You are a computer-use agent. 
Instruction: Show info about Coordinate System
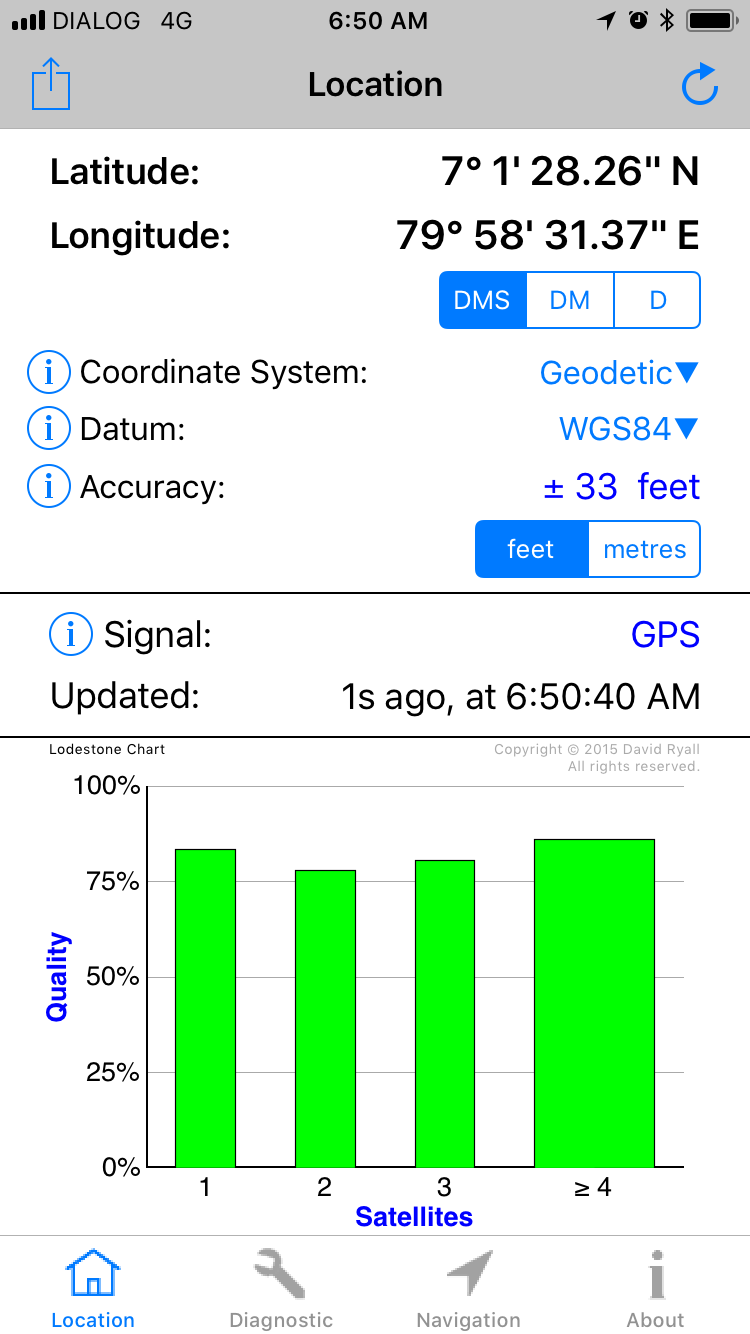(48, 373)
